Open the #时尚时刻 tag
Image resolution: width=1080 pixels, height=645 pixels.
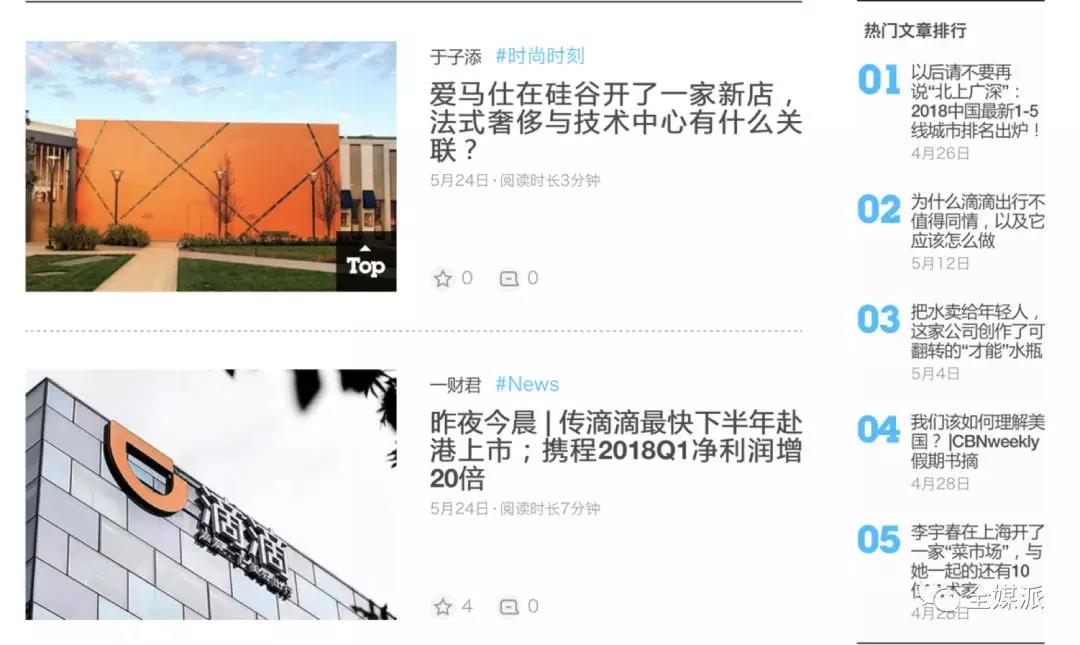tap(540, 57)
